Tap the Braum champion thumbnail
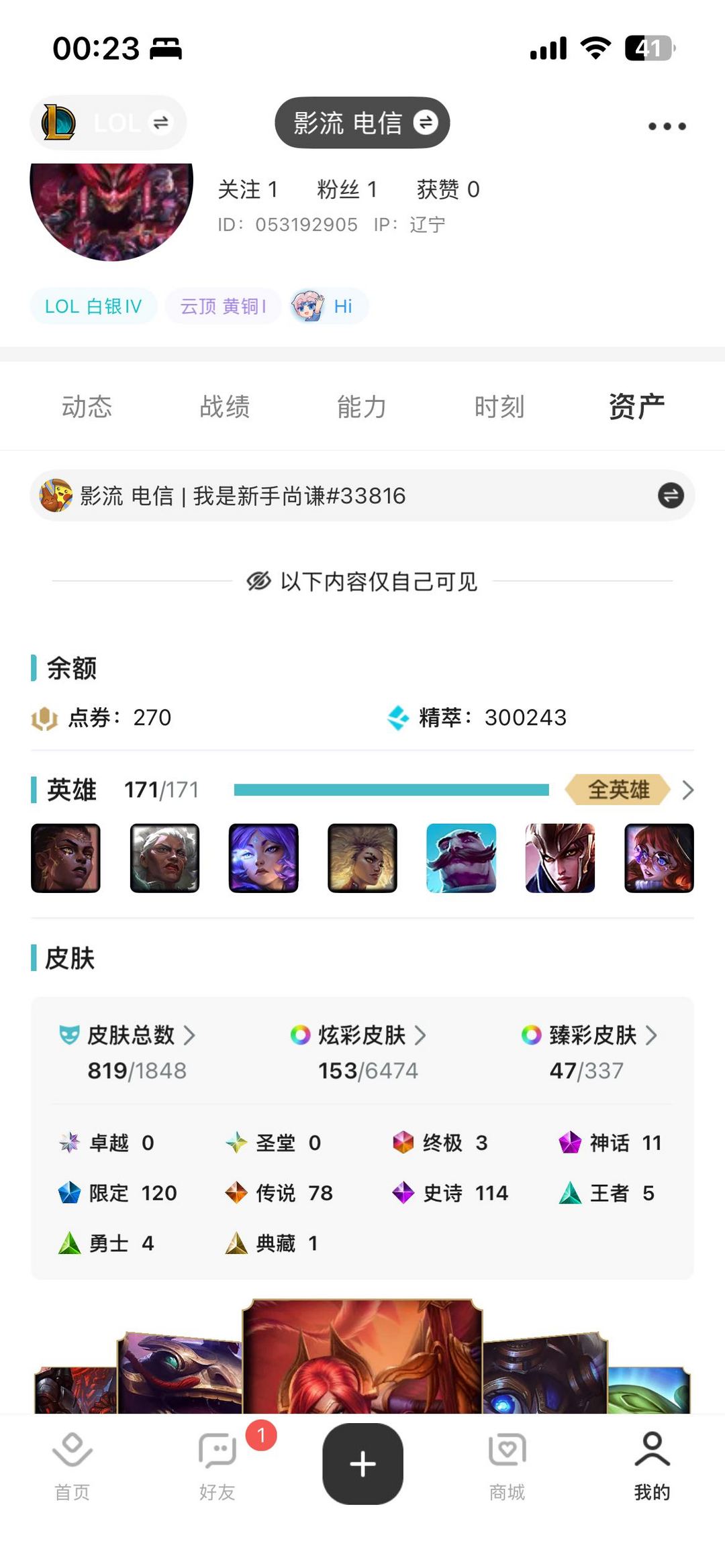Viewport: 725px width, 1568px height. [461, 857]
